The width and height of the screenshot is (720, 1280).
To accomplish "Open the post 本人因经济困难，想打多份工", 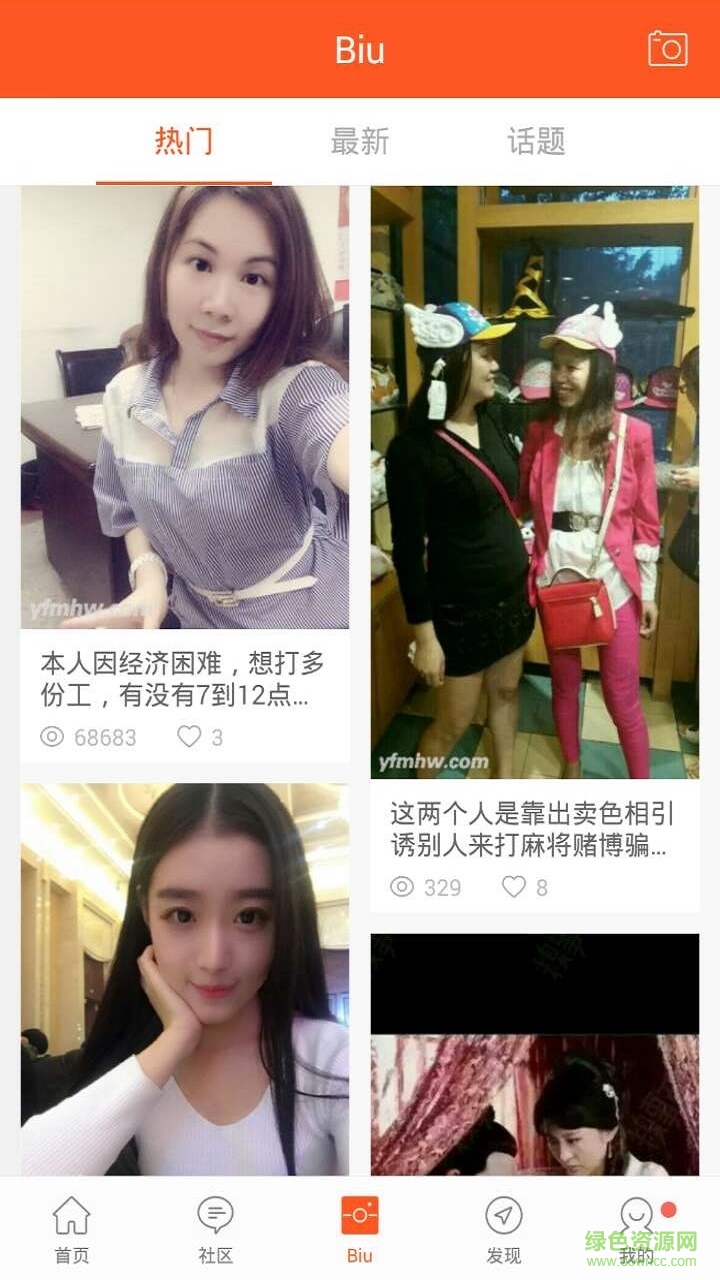I will click(185, 678).
